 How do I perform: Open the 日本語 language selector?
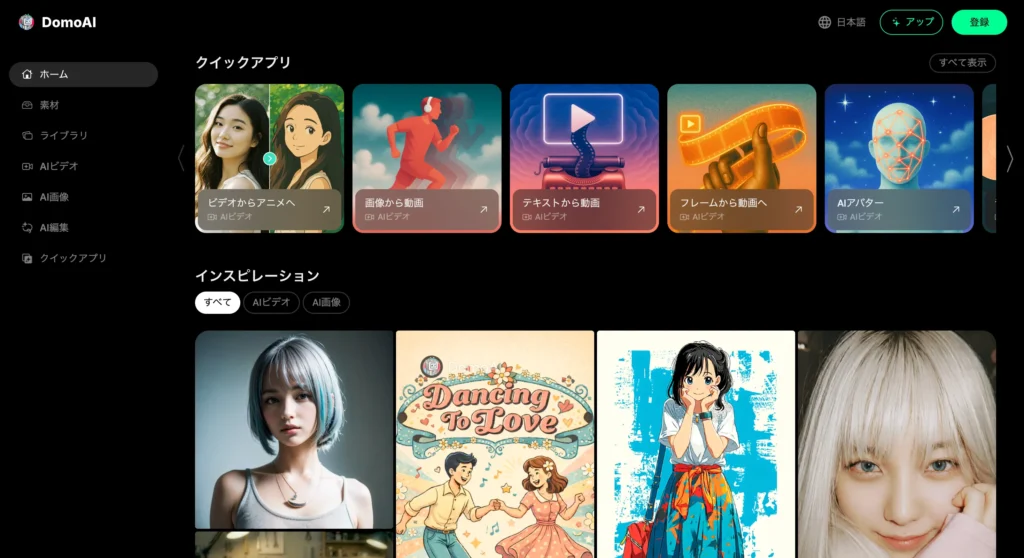point(841,22)
